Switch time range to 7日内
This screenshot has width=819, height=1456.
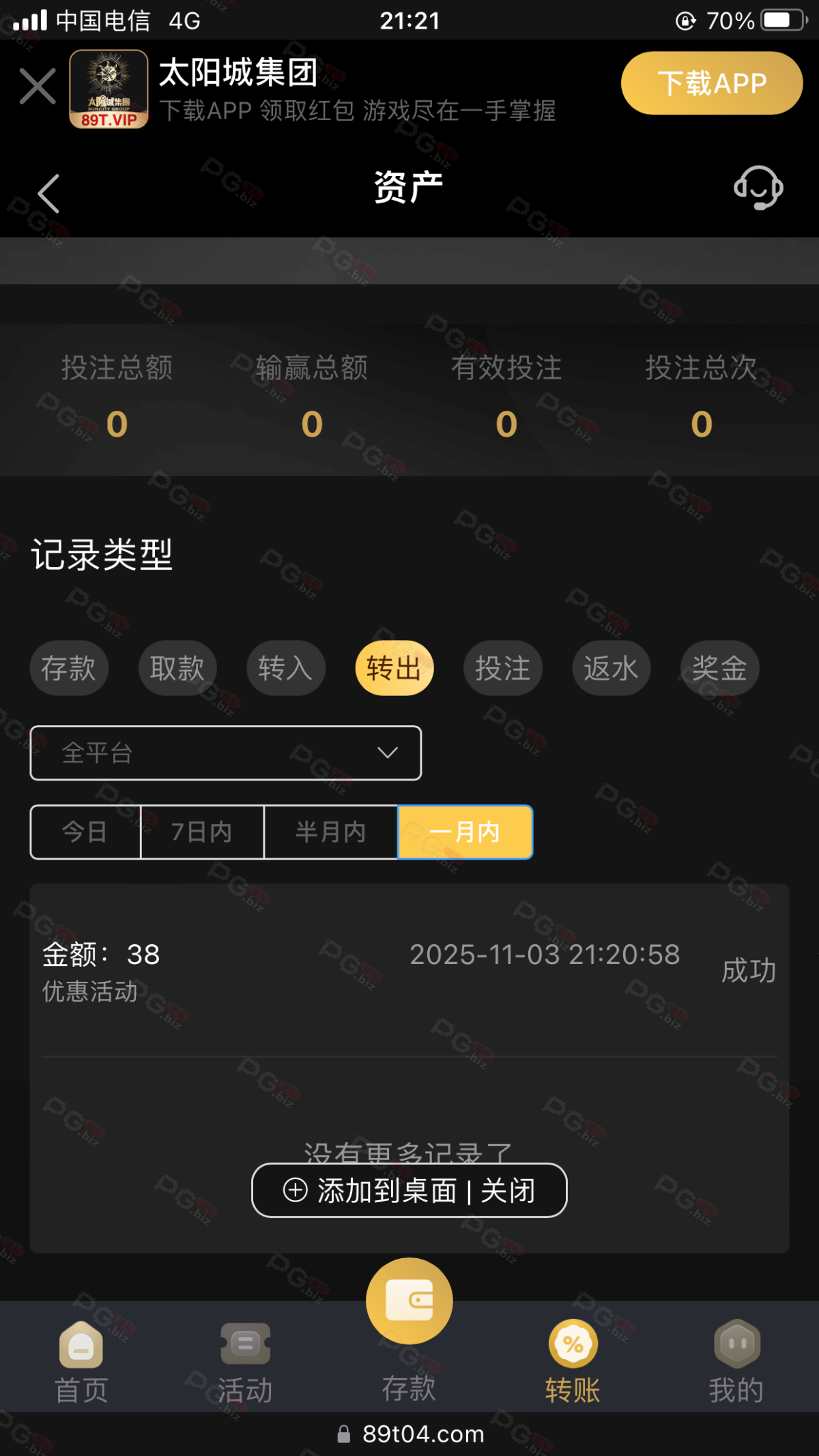click(x=202, y=832)
